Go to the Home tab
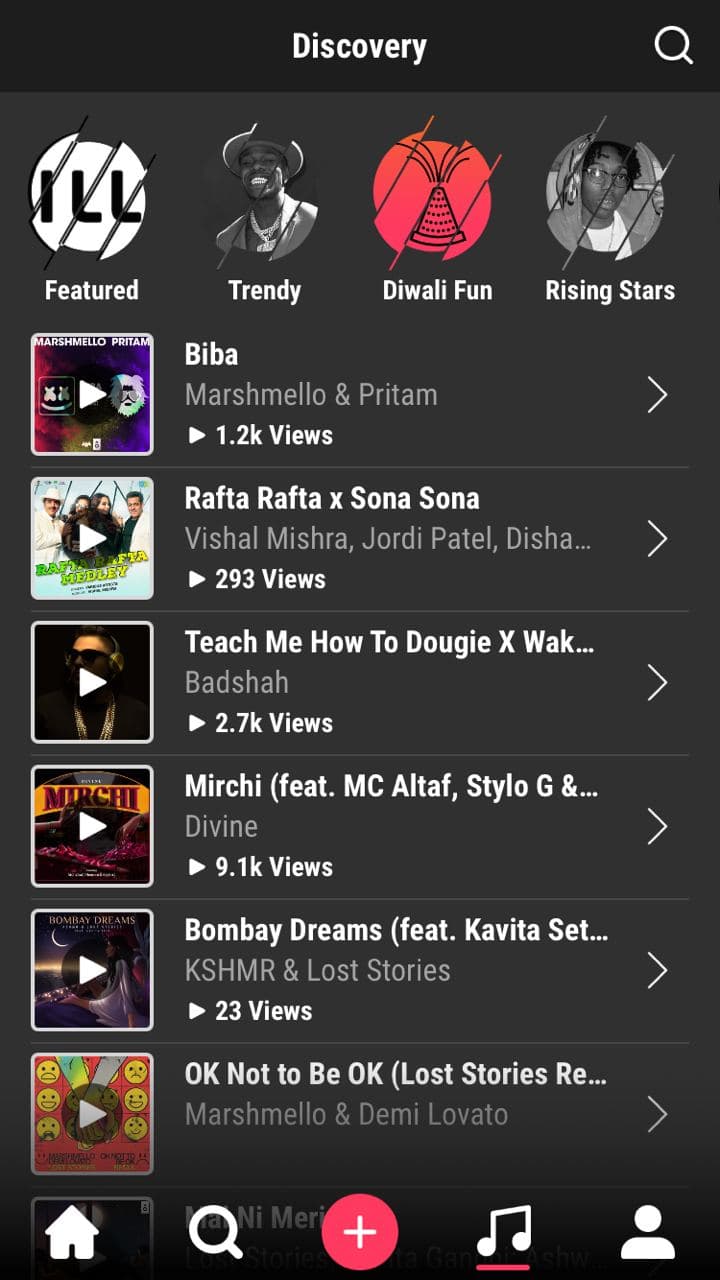The image size is (720, 1280). pos(72,1232)
